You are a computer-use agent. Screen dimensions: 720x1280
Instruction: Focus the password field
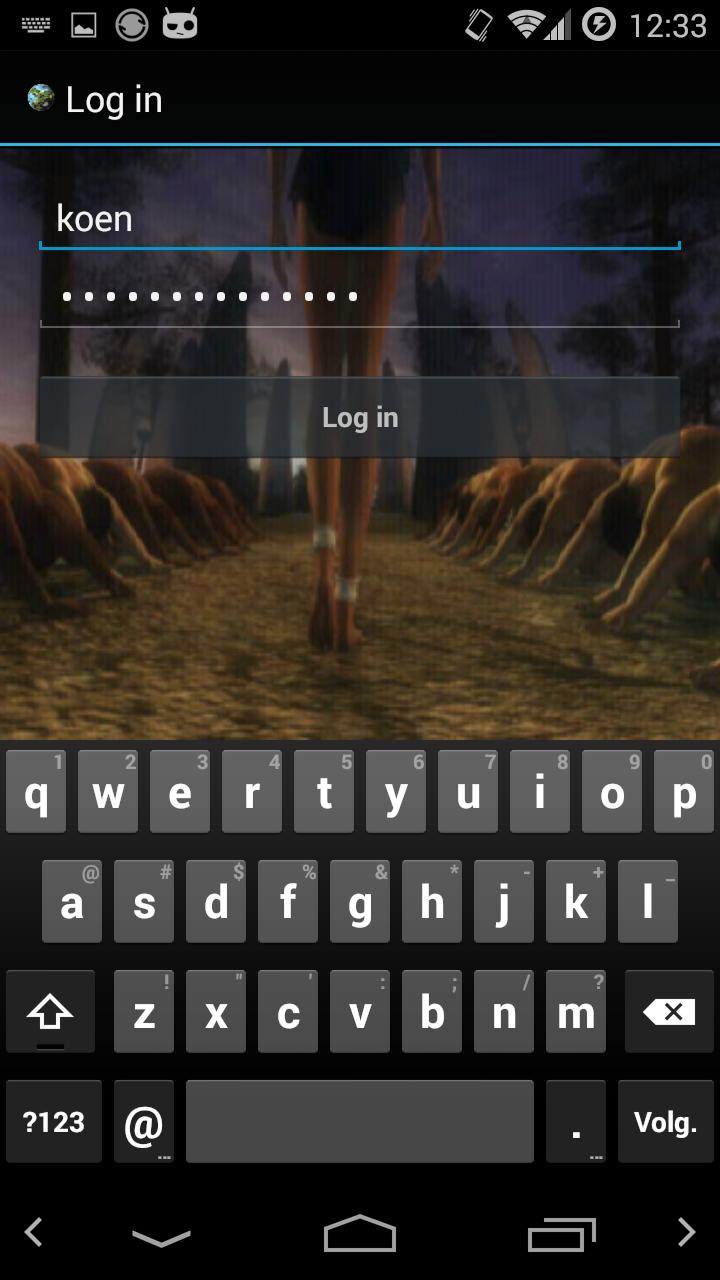point(359,297)
